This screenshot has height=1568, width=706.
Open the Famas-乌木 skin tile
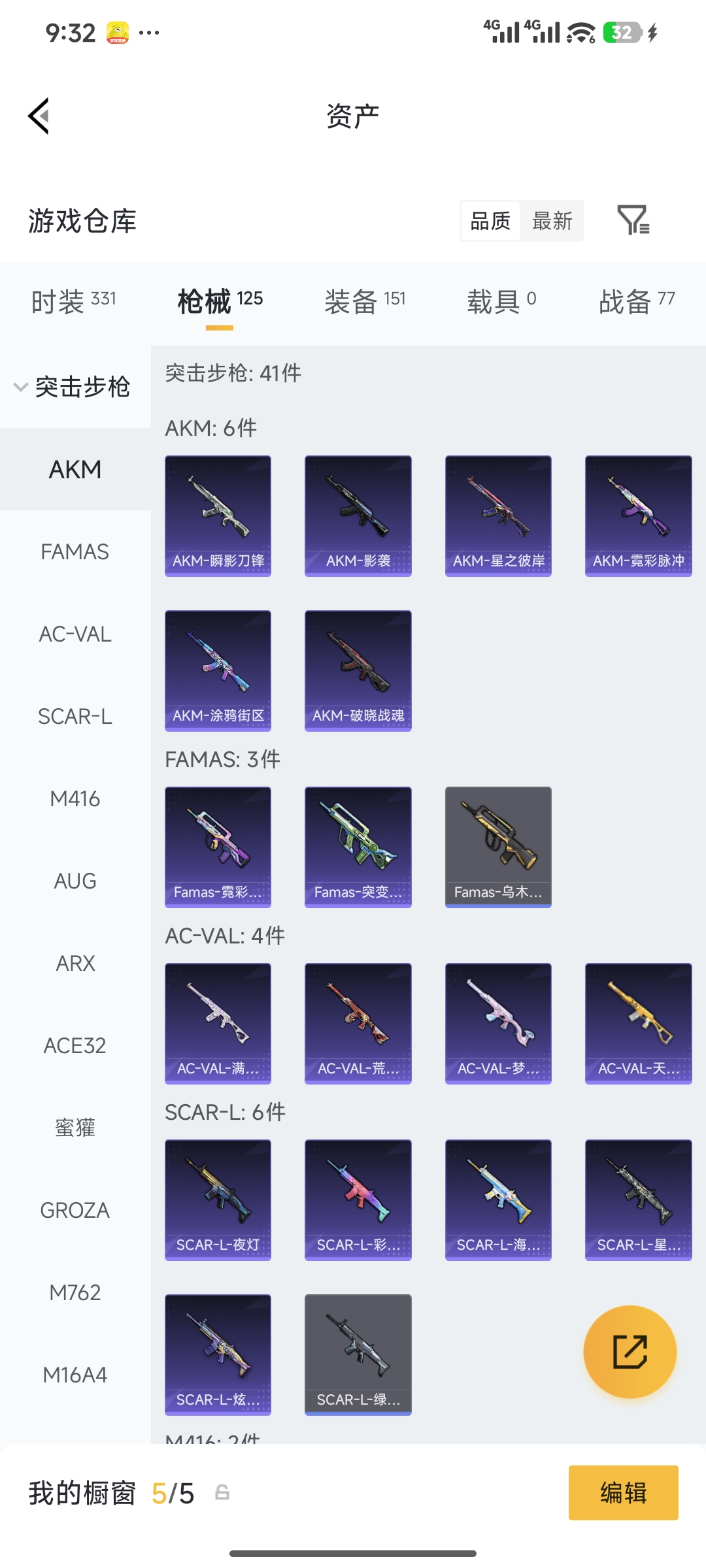[x=498, y=847]
